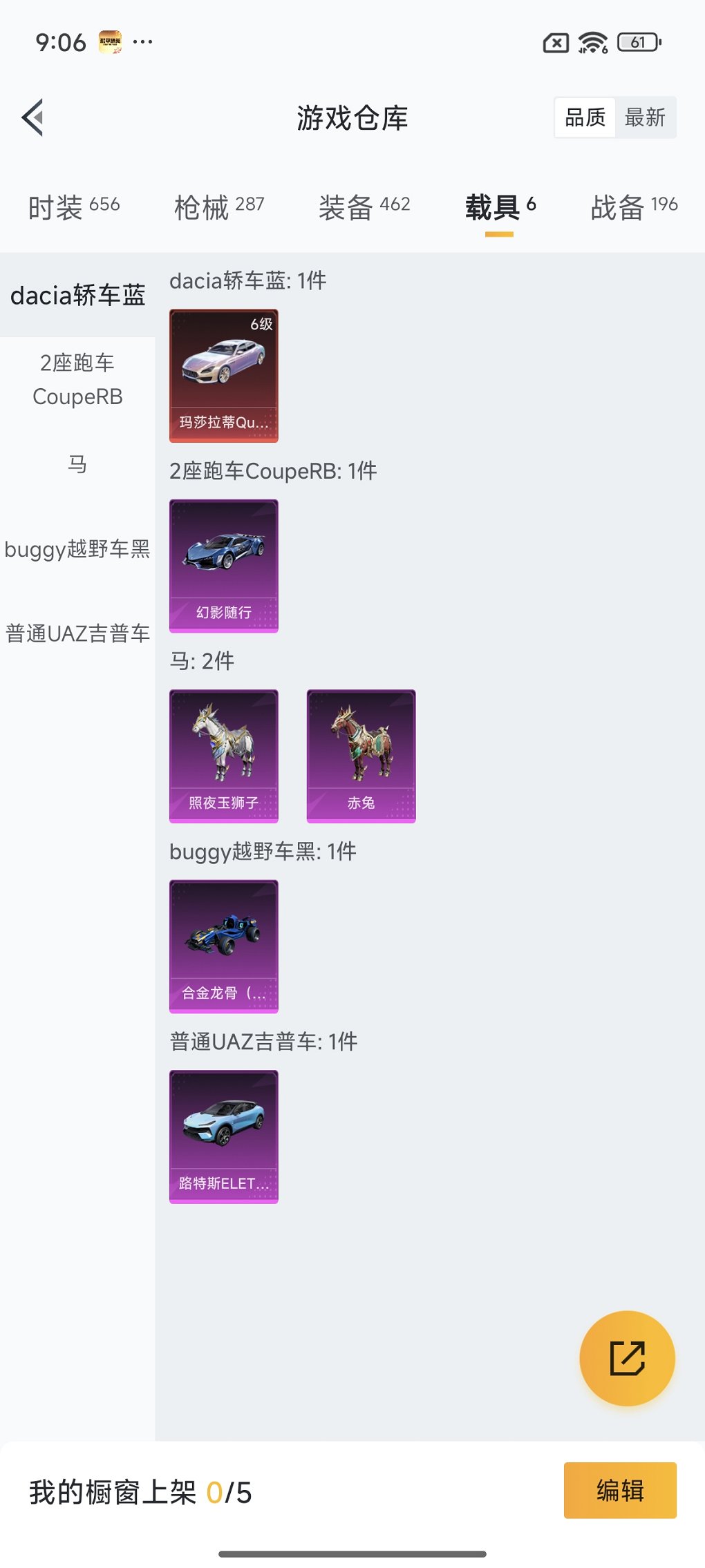Open the 路特斯ELET car item
The height and width of the screenshot is (1568, 705).
(x=224, y=1136)
